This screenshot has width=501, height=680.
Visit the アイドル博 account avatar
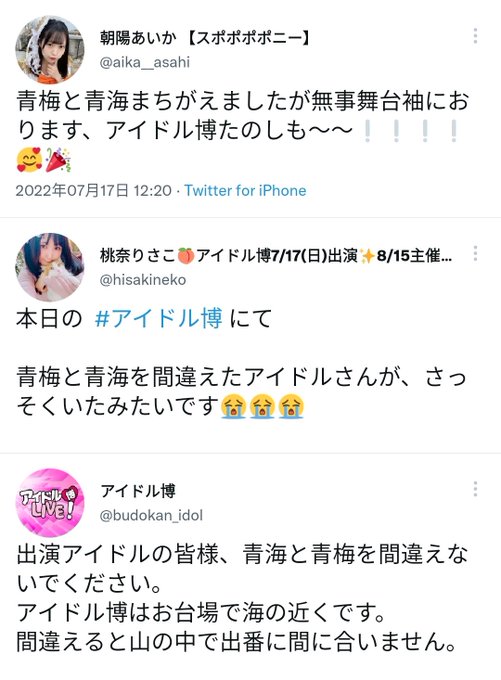coord(50,503)
